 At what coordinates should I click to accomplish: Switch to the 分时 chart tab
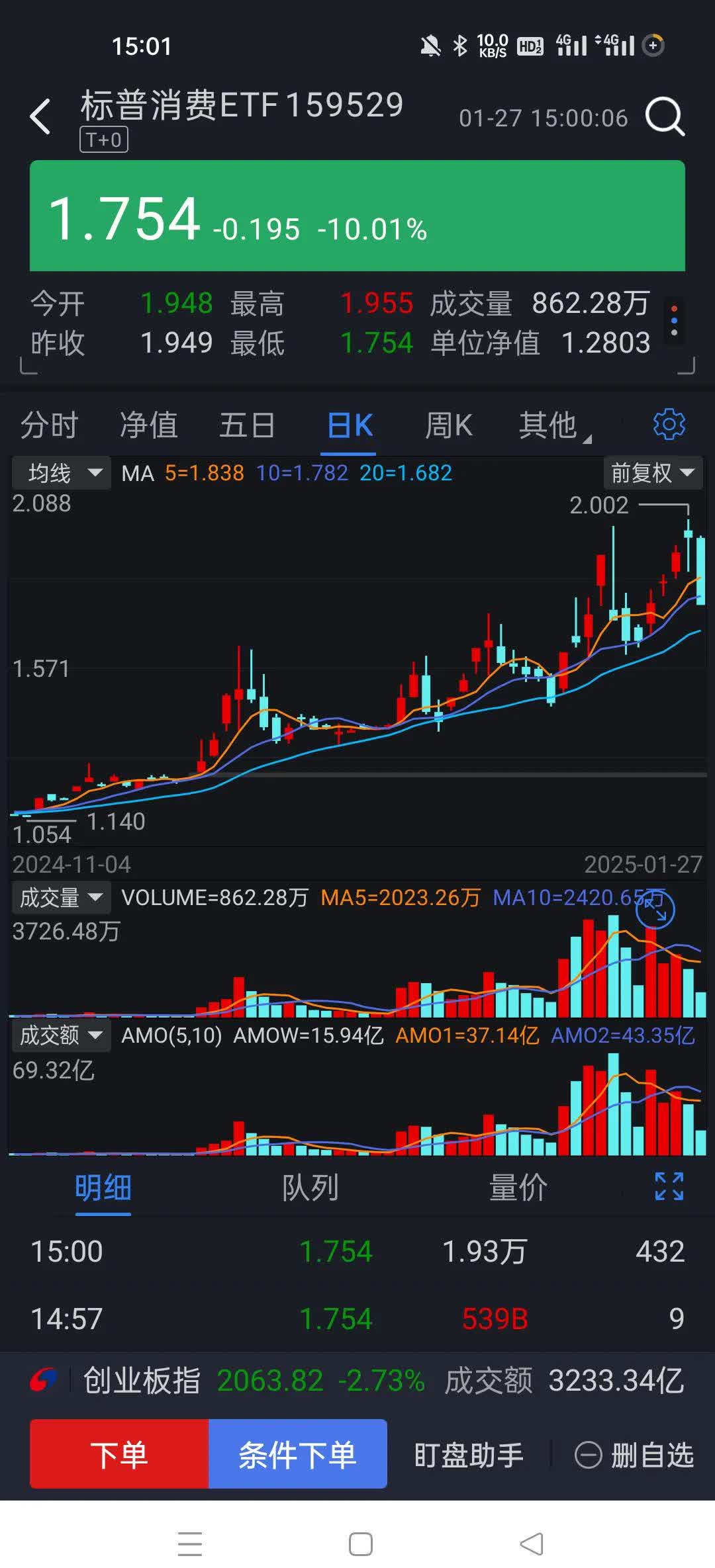point(50,424)
